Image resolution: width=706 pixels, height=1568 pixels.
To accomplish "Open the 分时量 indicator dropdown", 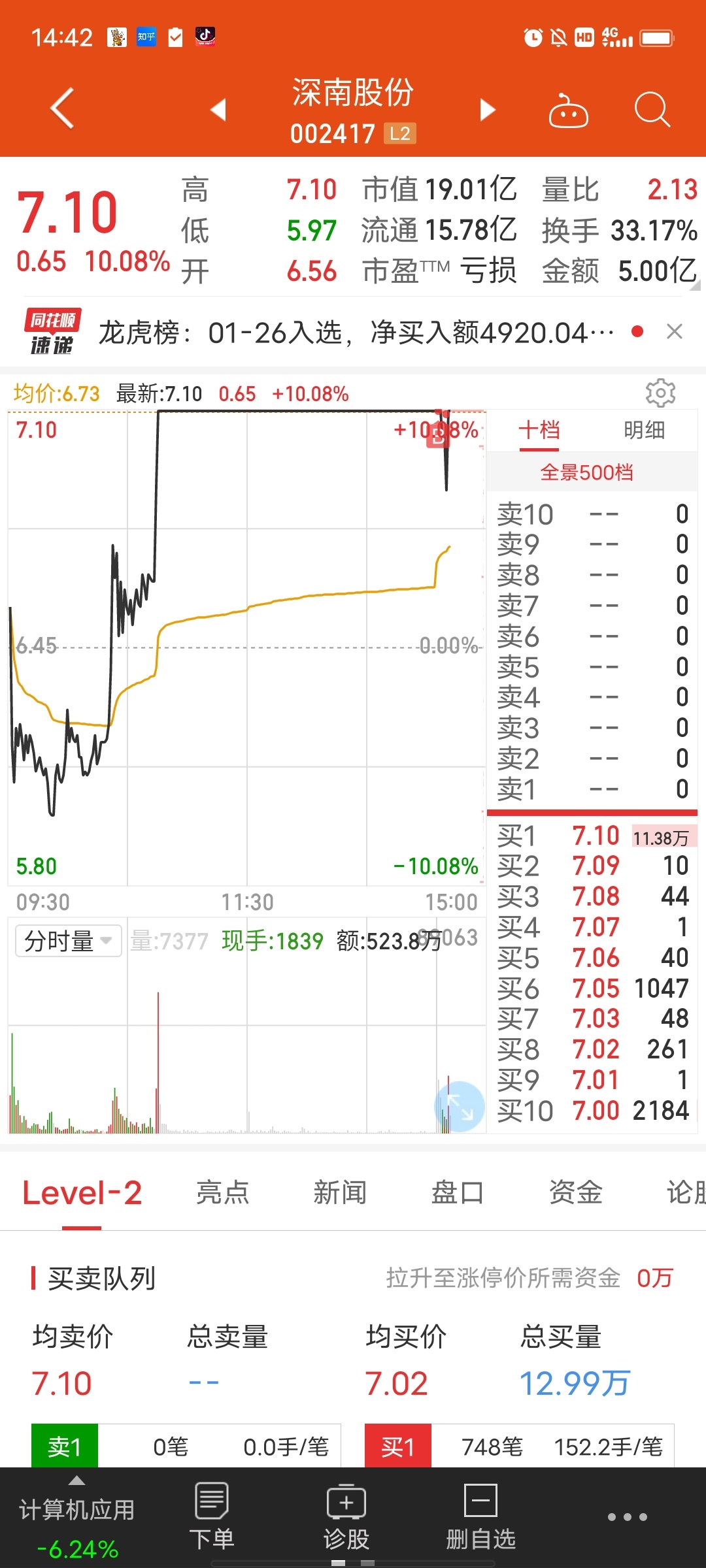I will click(68, 941).
